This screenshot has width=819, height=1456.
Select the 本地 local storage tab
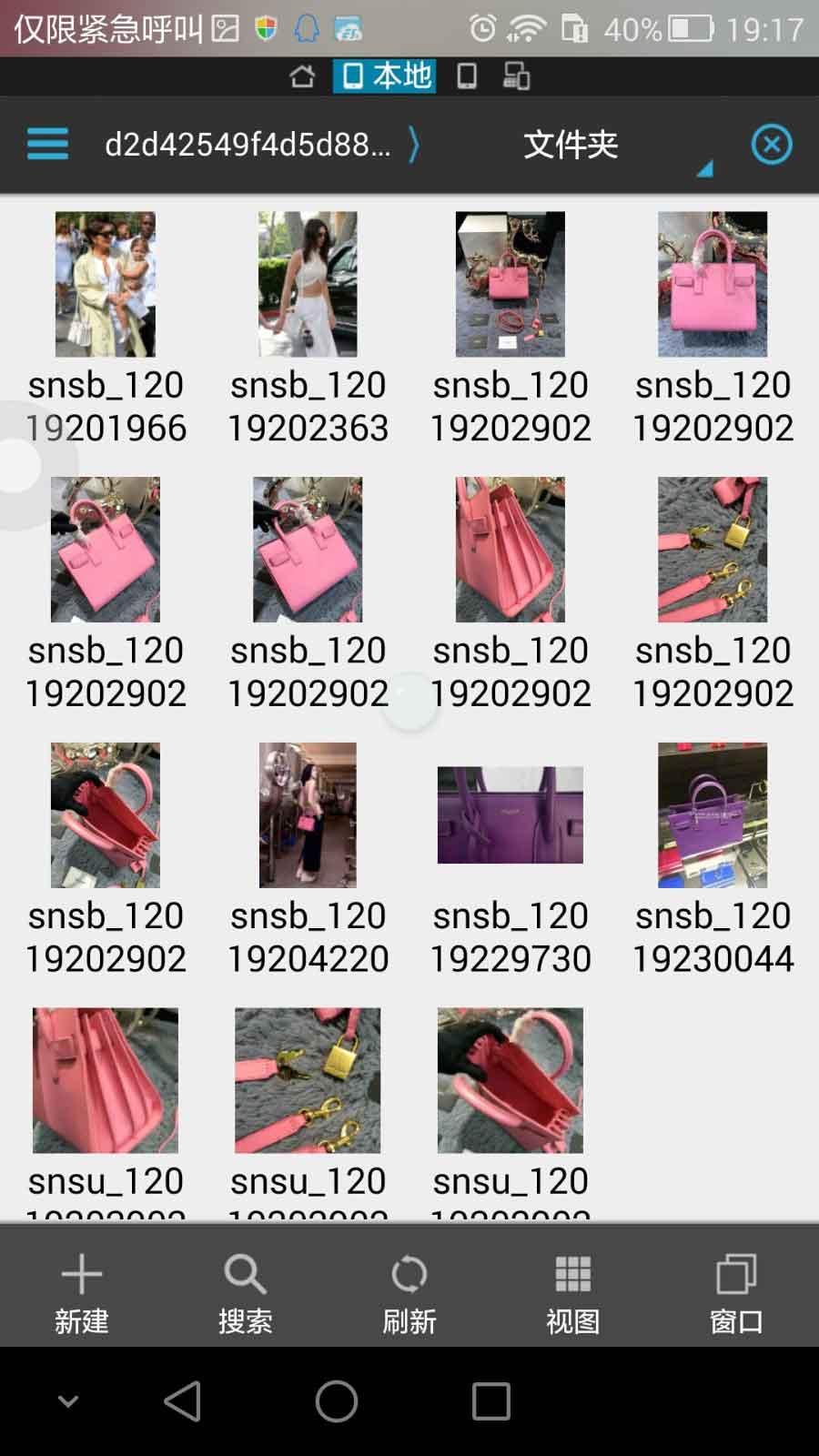[385, 76]
